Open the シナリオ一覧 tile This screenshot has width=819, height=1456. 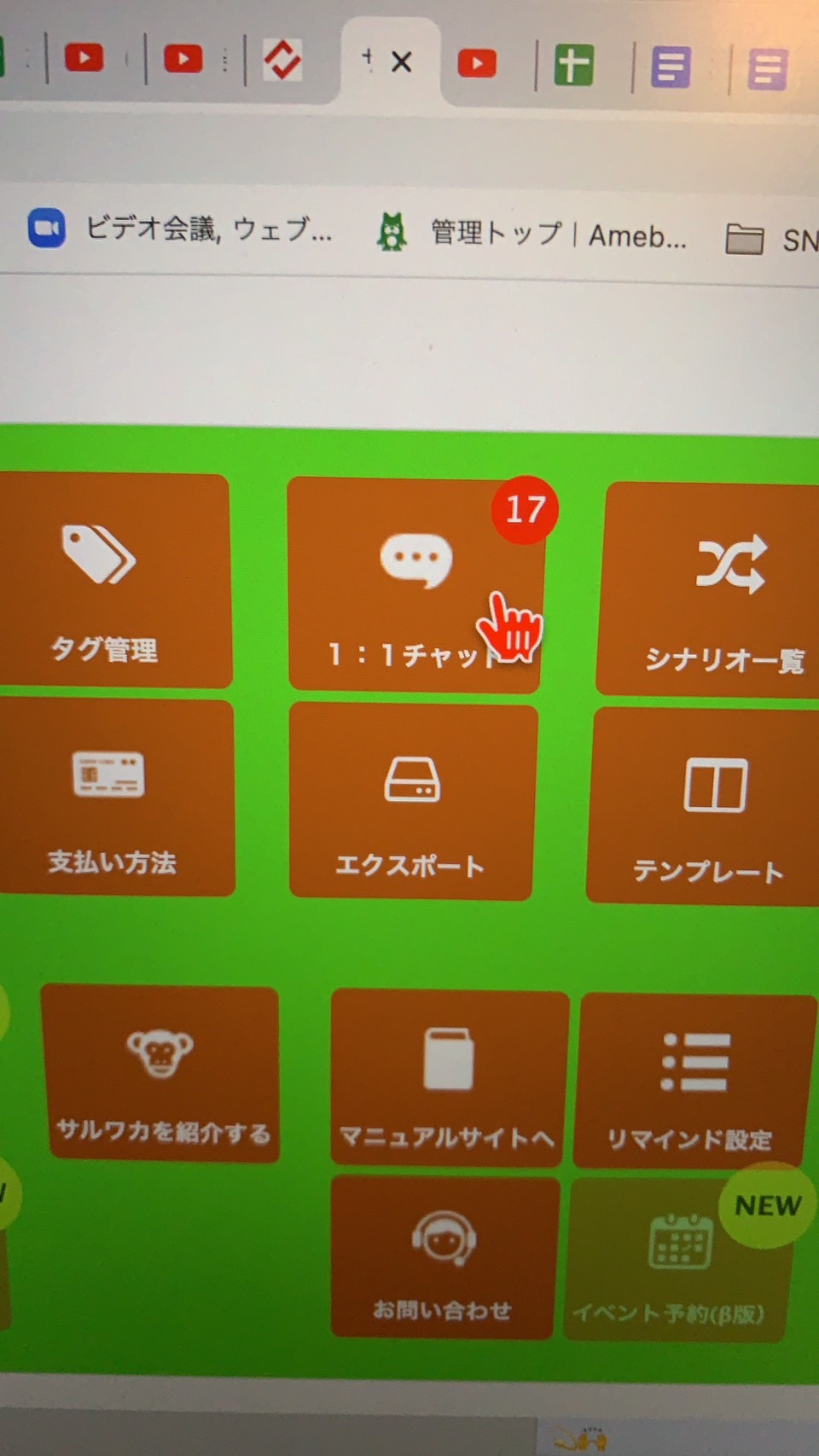click(x=710, y=590)
